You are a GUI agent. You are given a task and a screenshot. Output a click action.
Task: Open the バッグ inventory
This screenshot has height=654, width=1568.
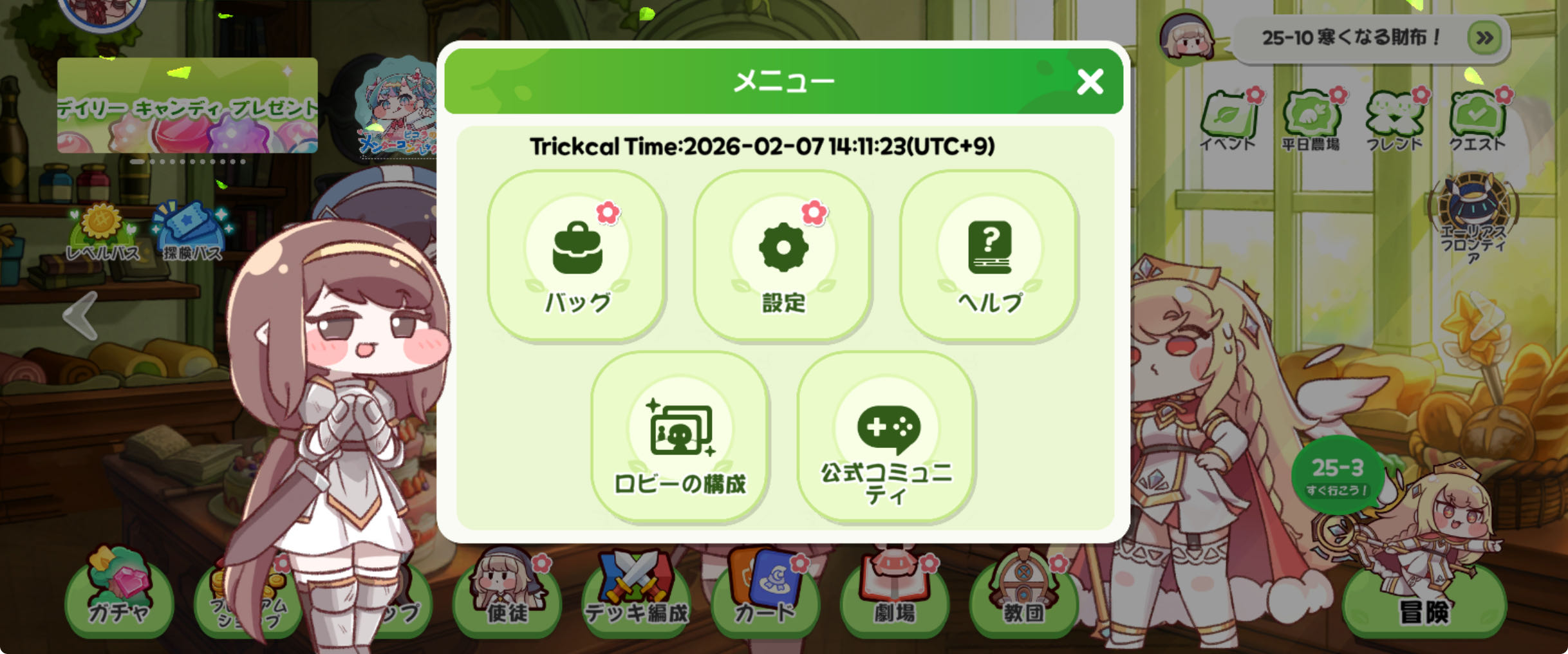577,256
